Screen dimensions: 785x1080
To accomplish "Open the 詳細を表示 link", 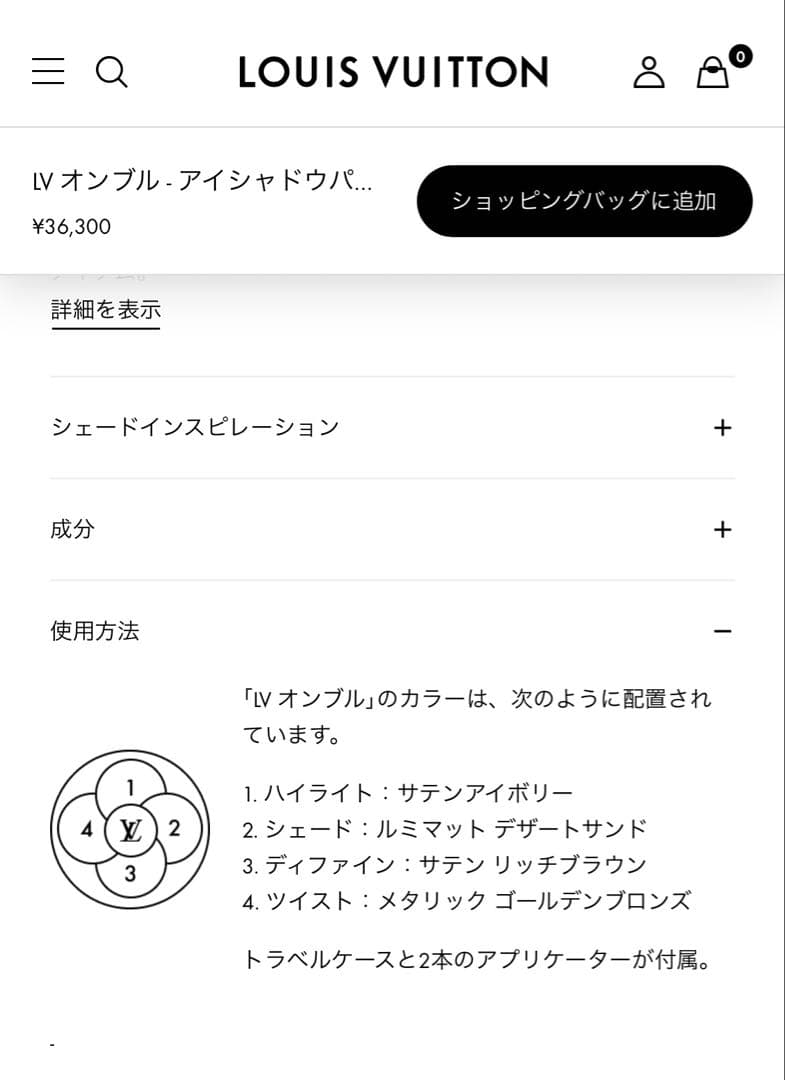I will point(106,310).
